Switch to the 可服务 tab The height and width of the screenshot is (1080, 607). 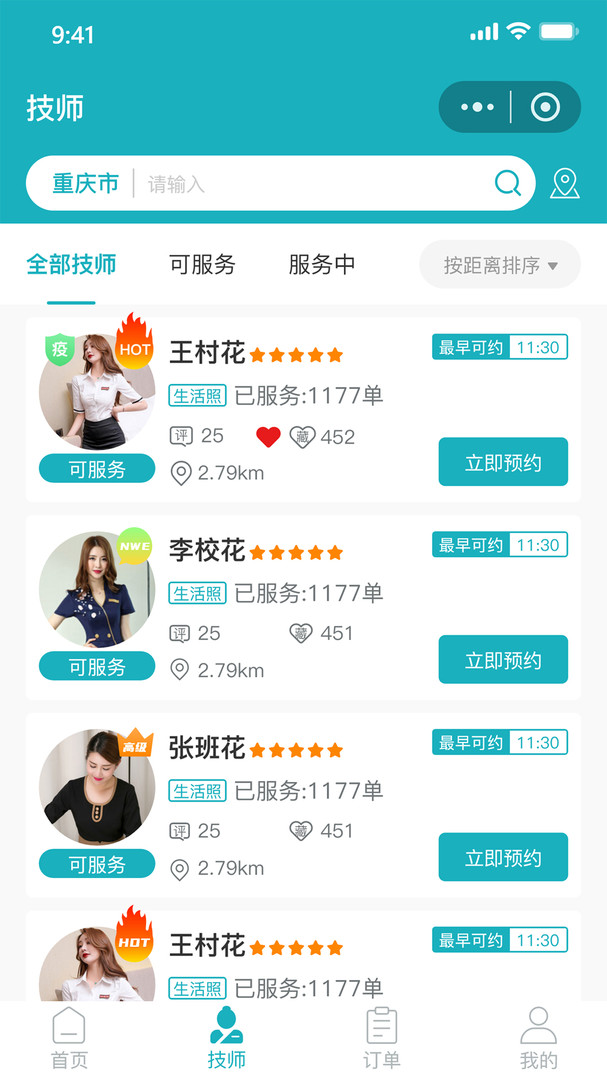click(x=202, y=265)
